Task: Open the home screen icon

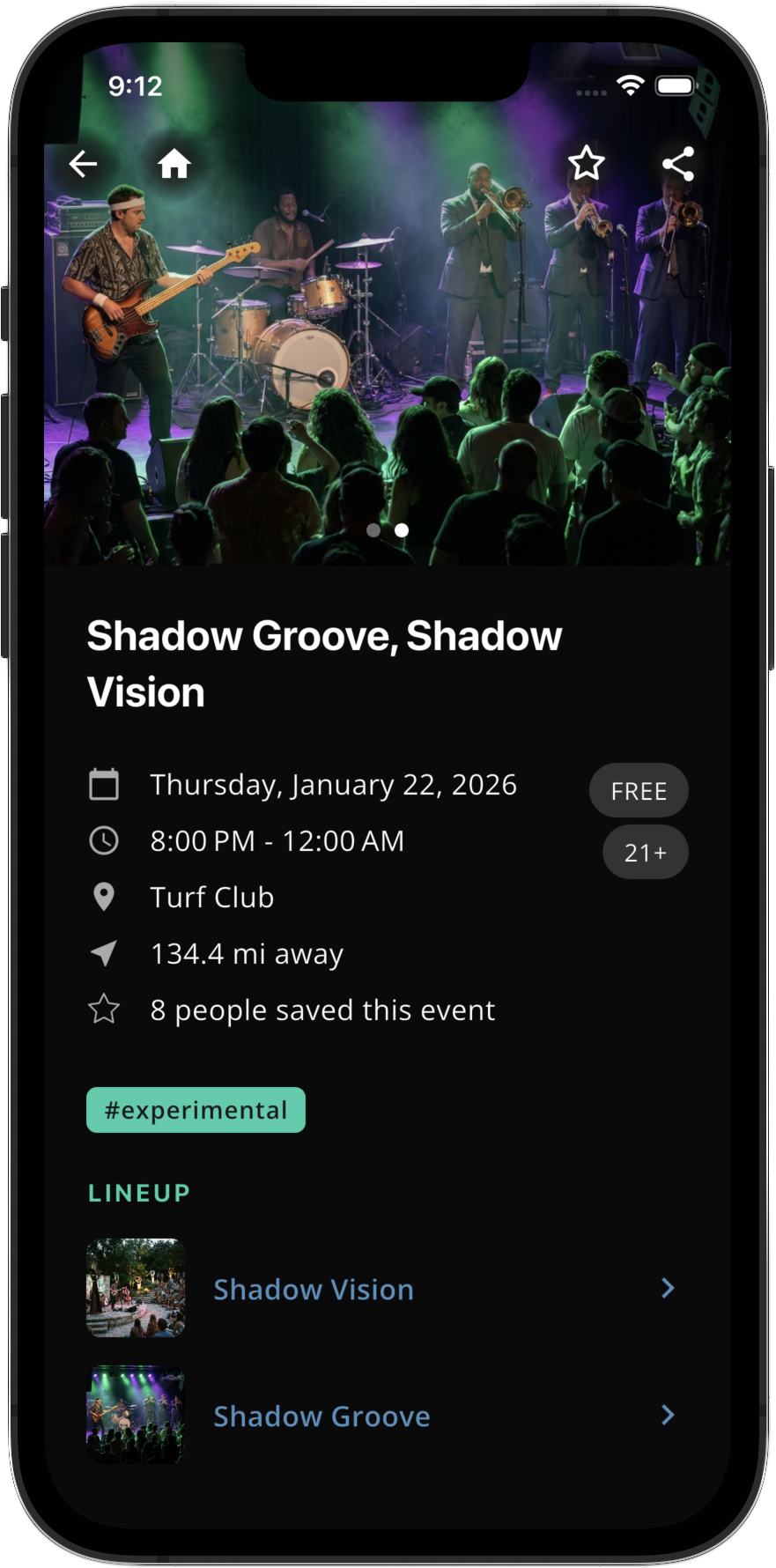Action: point(174,164)
